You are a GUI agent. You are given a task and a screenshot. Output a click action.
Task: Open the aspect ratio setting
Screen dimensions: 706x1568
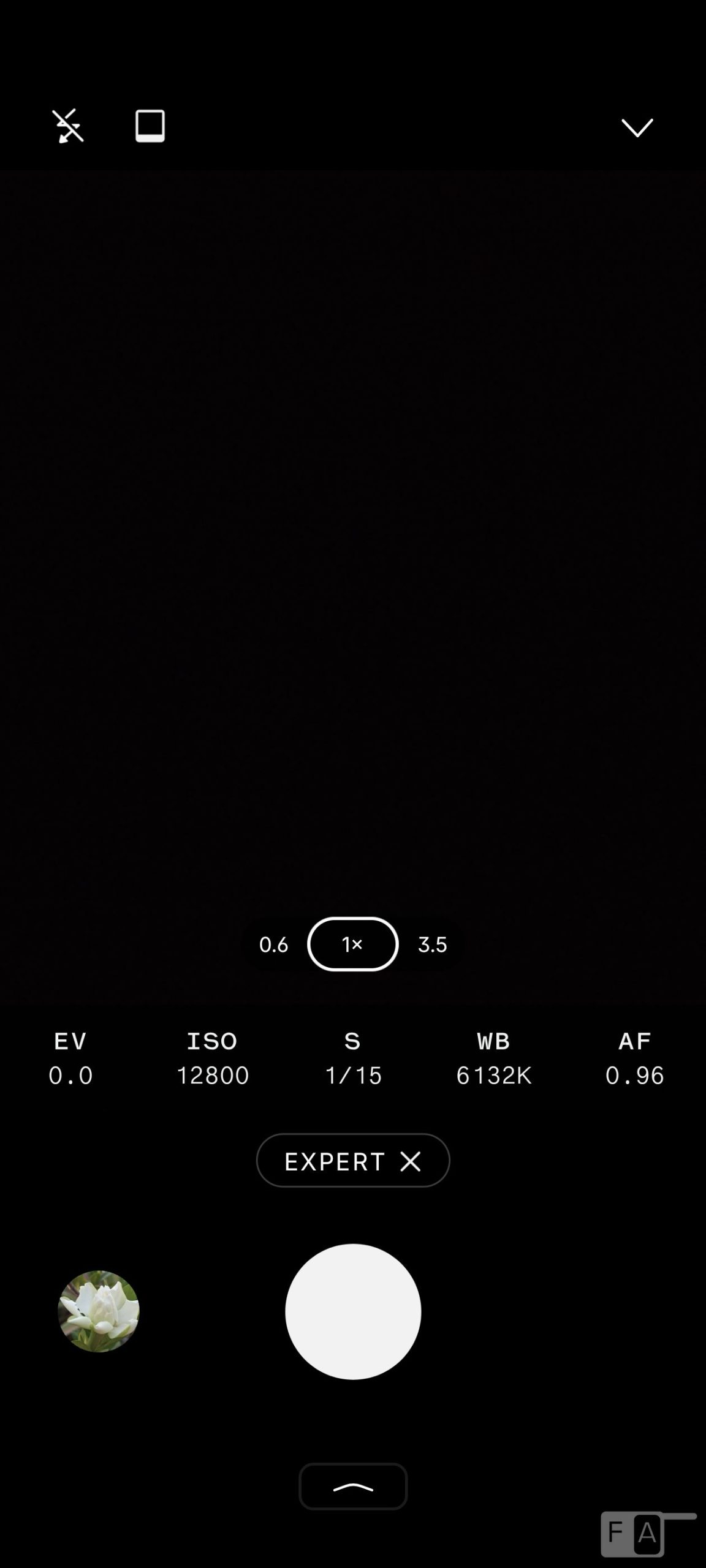(x=150, y=126)
